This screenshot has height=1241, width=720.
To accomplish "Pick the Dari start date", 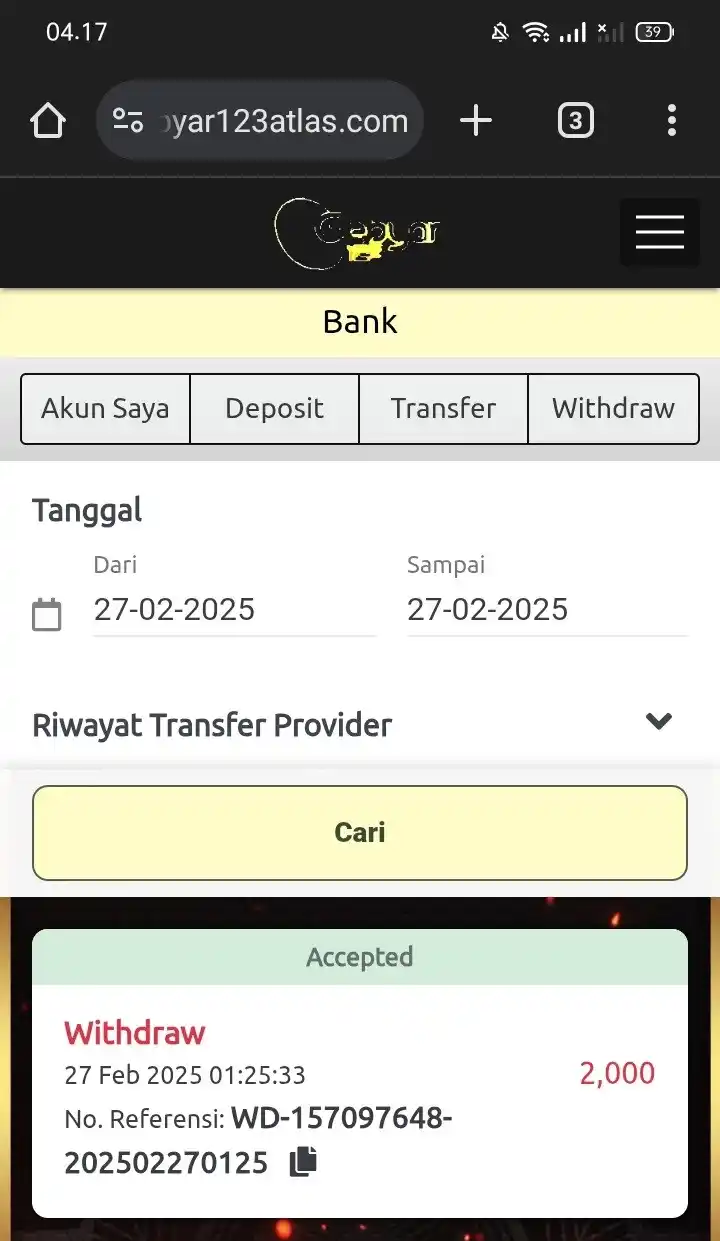I will pos(234,609).
